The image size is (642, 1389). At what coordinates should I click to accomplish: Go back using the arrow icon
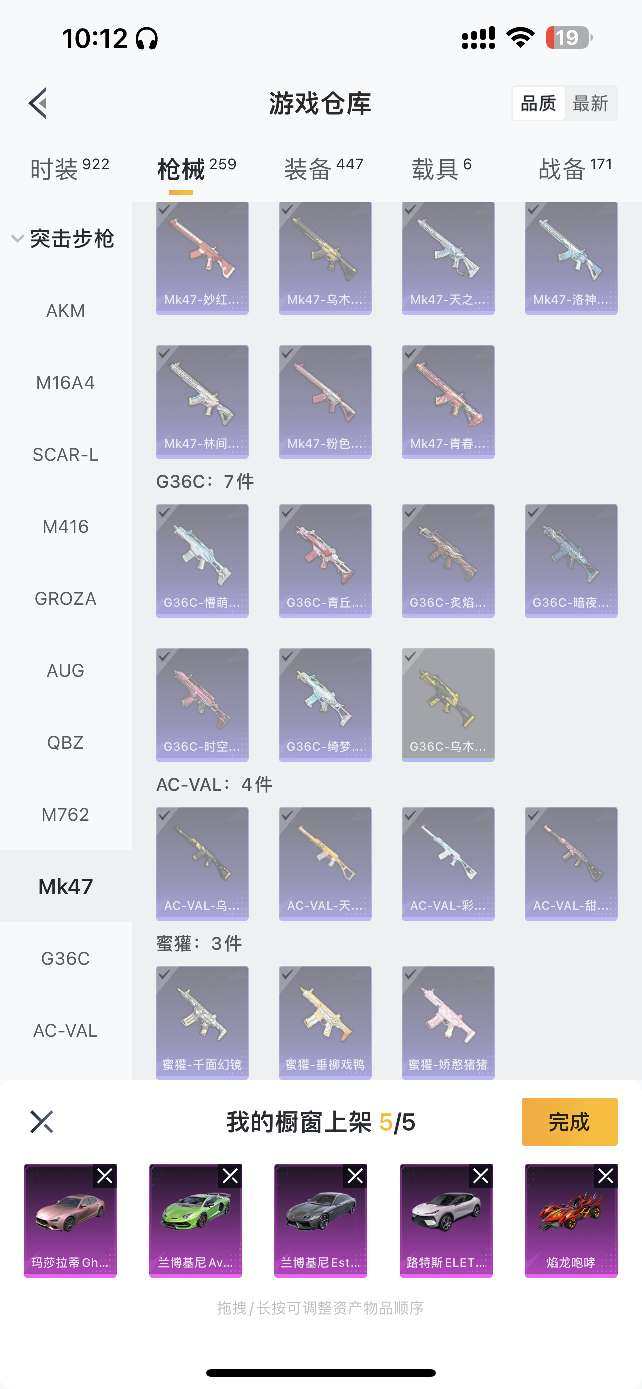(x=39, y=103)
